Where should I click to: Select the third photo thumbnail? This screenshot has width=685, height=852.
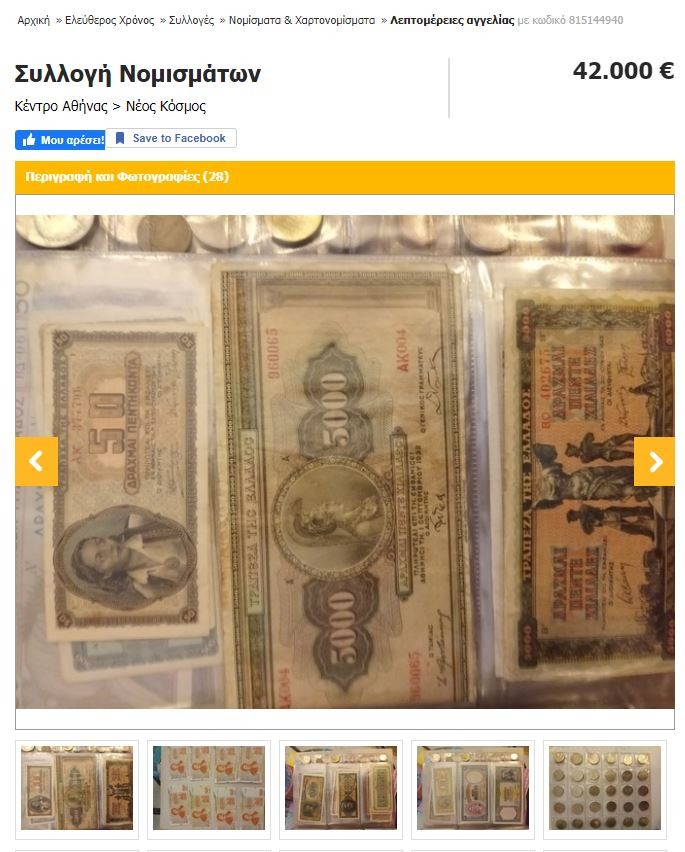tap(341, 787)
